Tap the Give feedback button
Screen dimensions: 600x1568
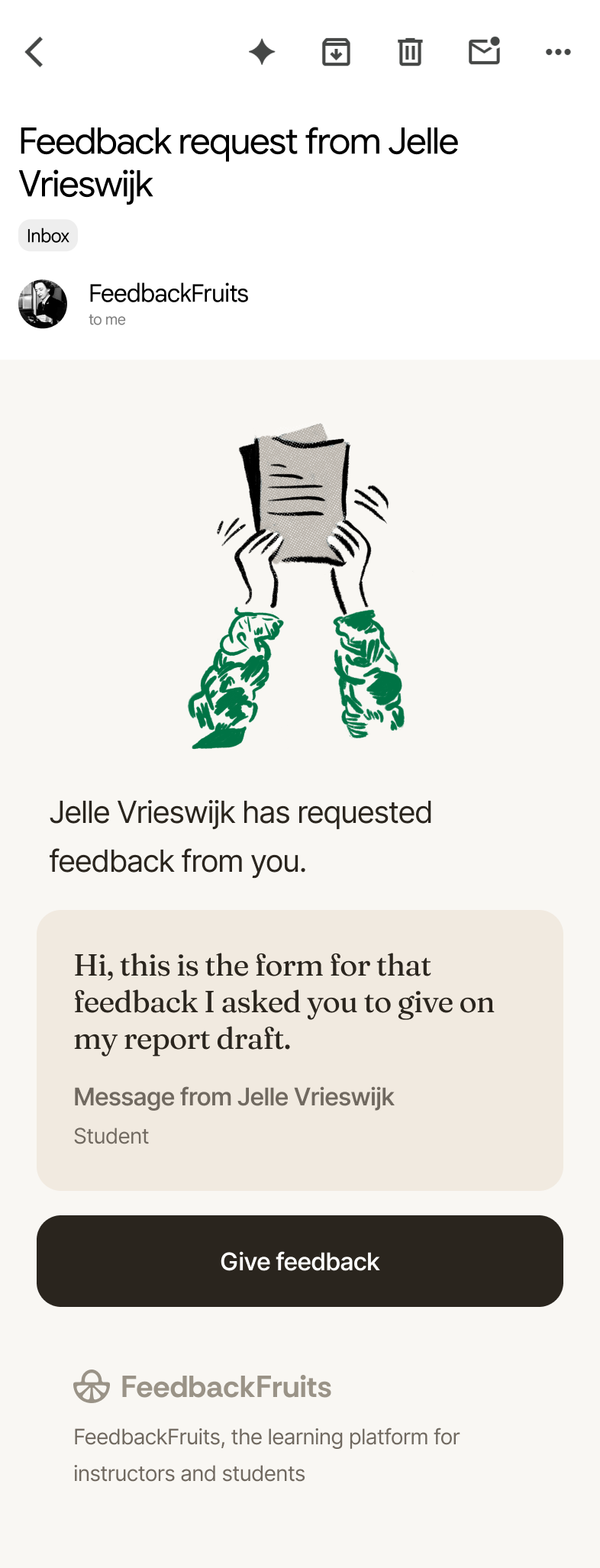pyautogui.click(x=300, y=1261)
